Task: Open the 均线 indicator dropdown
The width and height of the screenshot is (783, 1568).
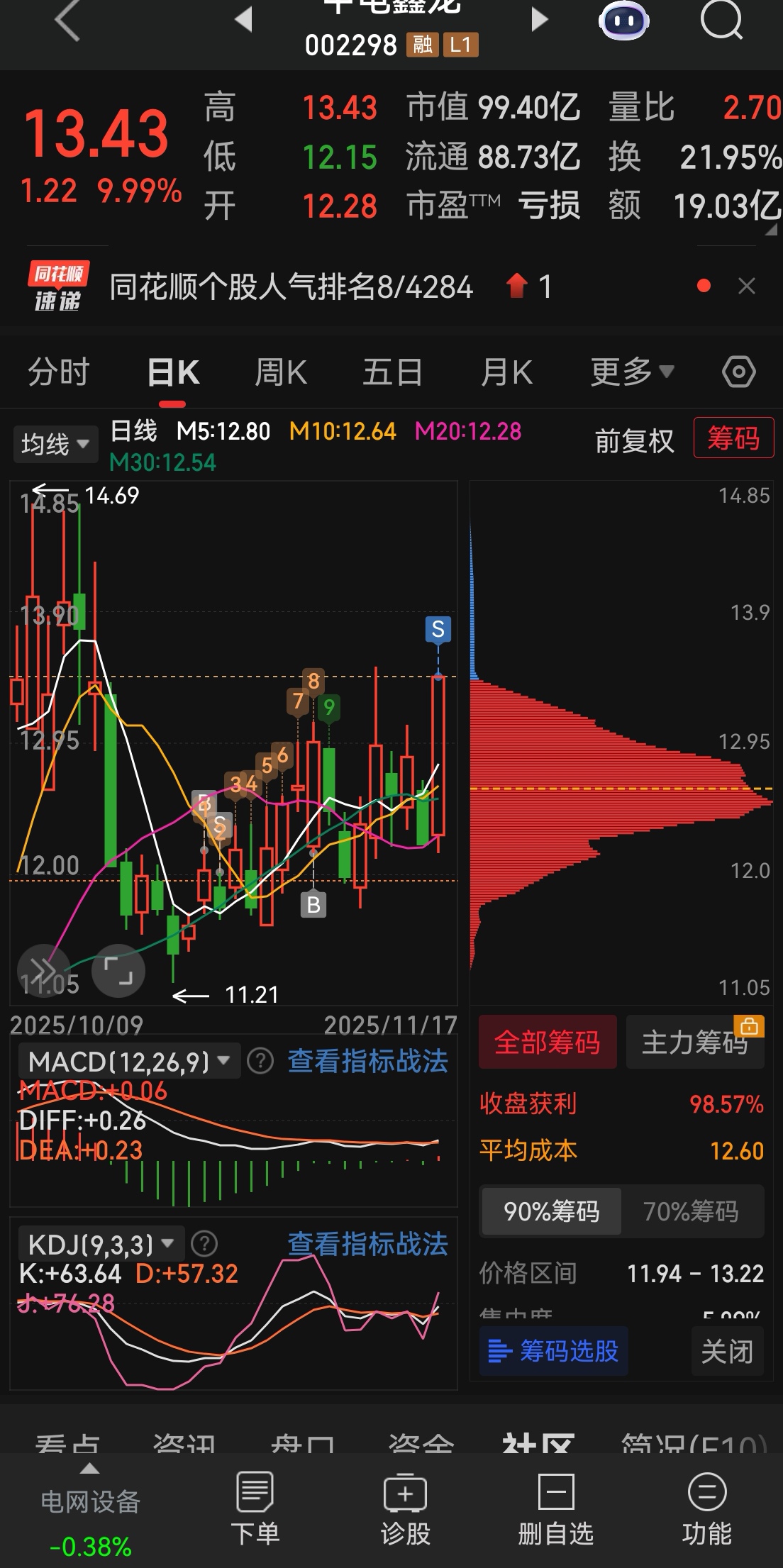Action: [54, 445]
